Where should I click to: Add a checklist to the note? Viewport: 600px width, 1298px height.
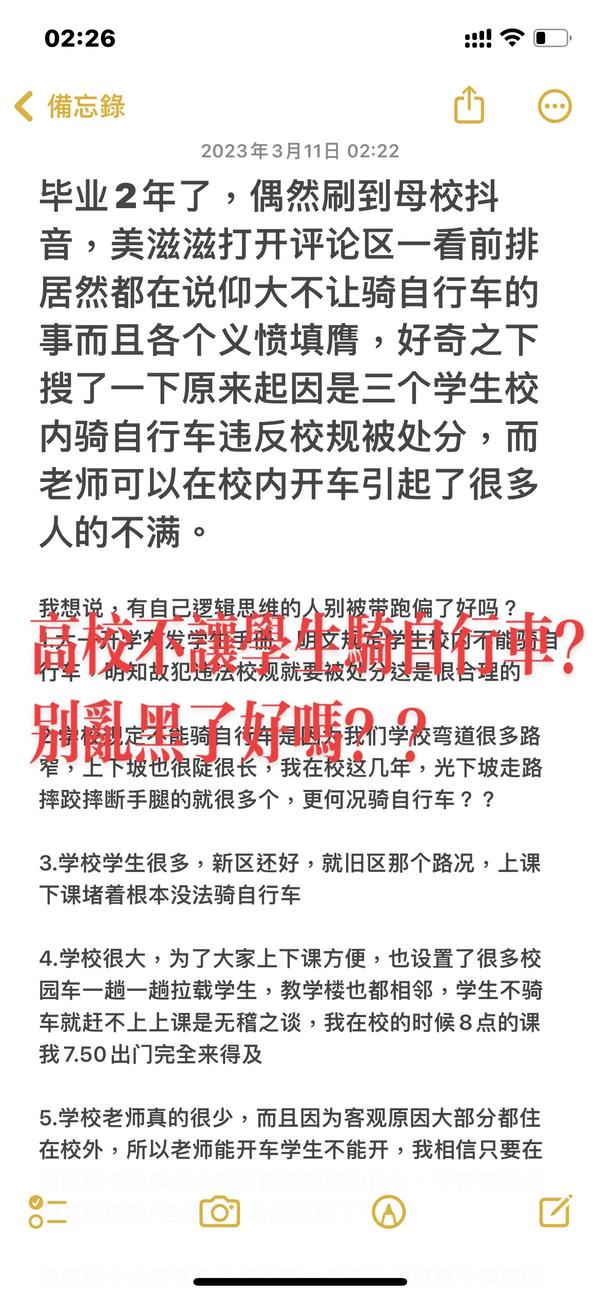pyautogui.click(x=47, y=1211)
